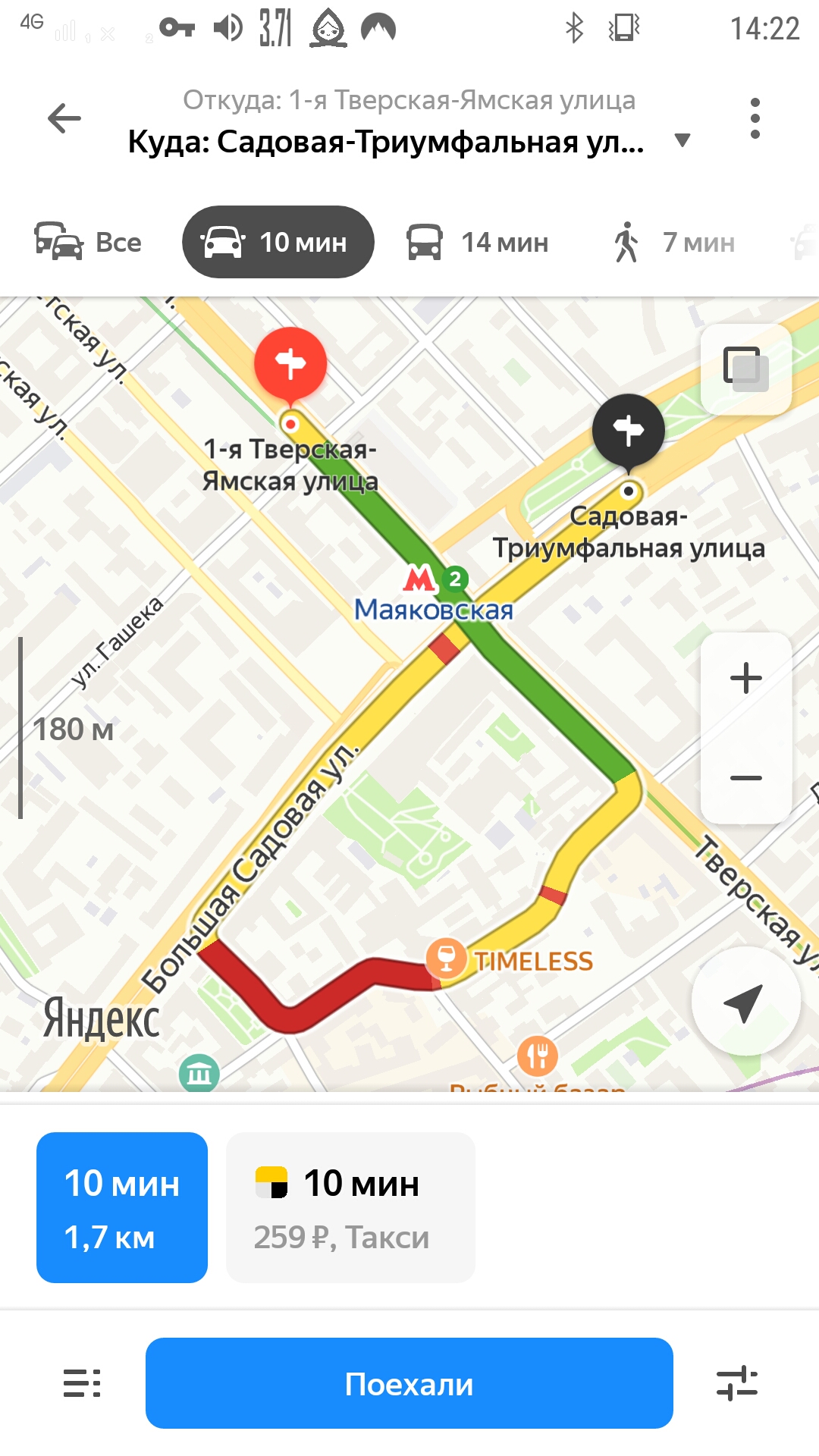Choose the Такси option for 259 ₽
The image size is (819, 1456).
tap(350, 1207)
